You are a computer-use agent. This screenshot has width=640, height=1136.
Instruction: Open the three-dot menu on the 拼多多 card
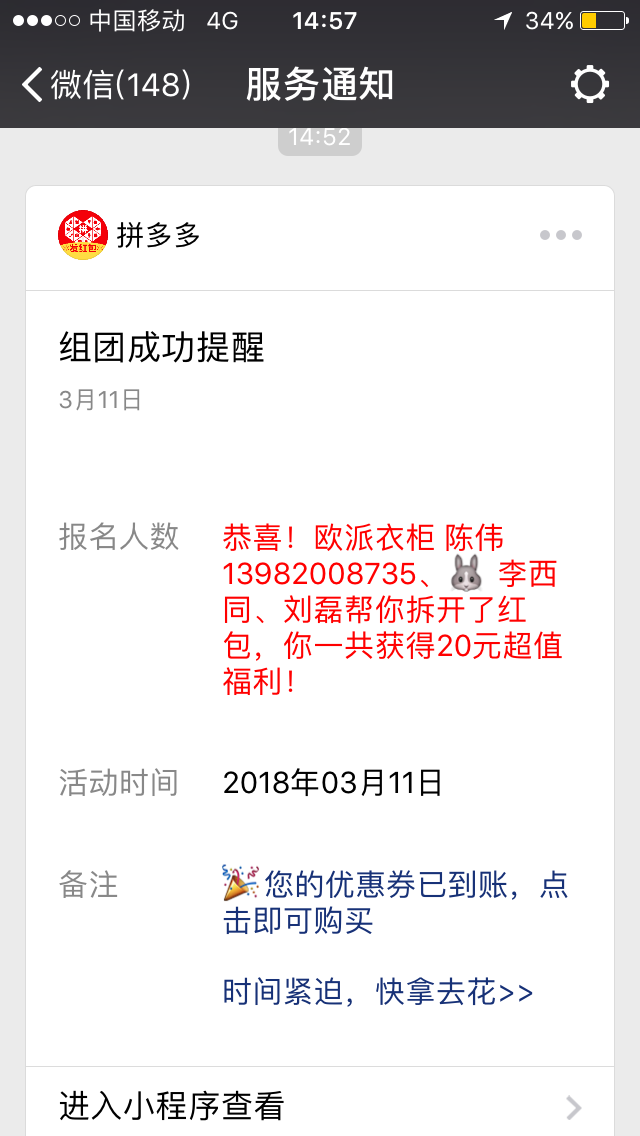coord(561,236)
